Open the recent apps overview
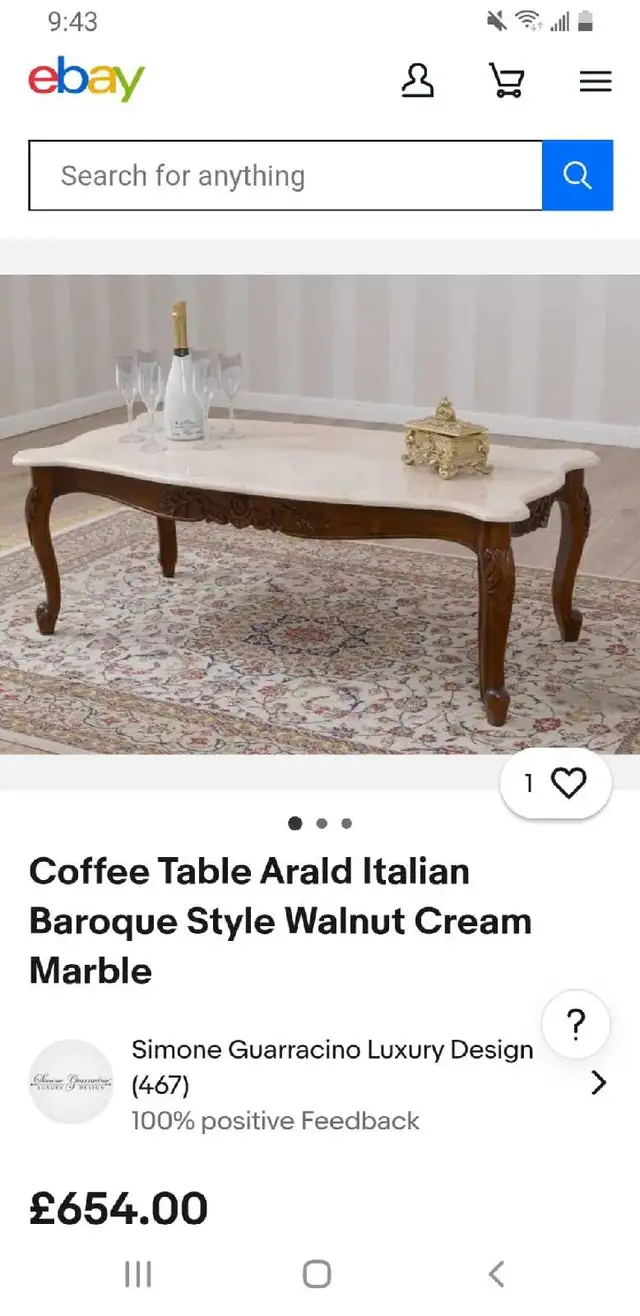The width and height of the screenshot is (640, 1316). coord(138,1273)
